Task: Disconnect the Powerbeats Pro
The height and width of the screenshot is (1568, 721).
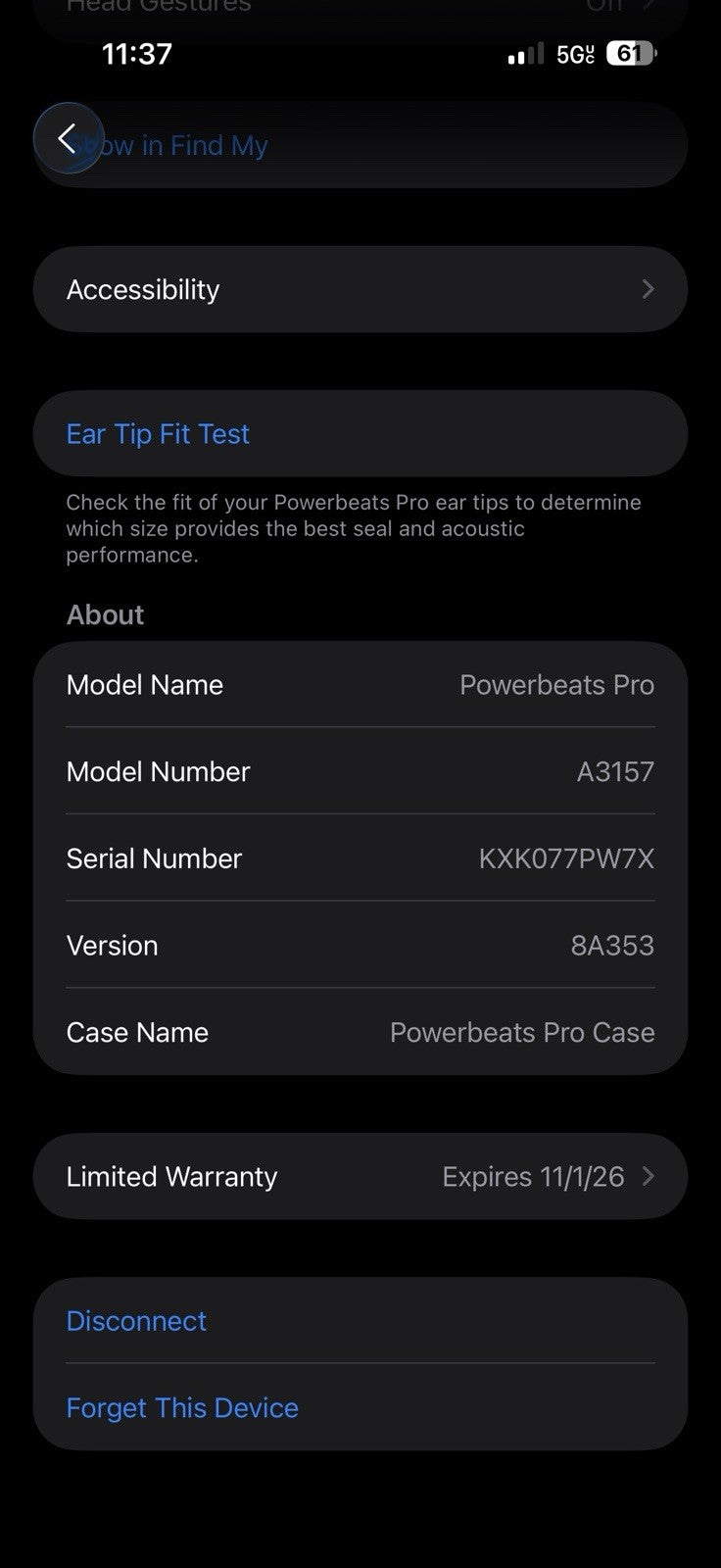Action: pyautogui.click(x=137, y=1321)
